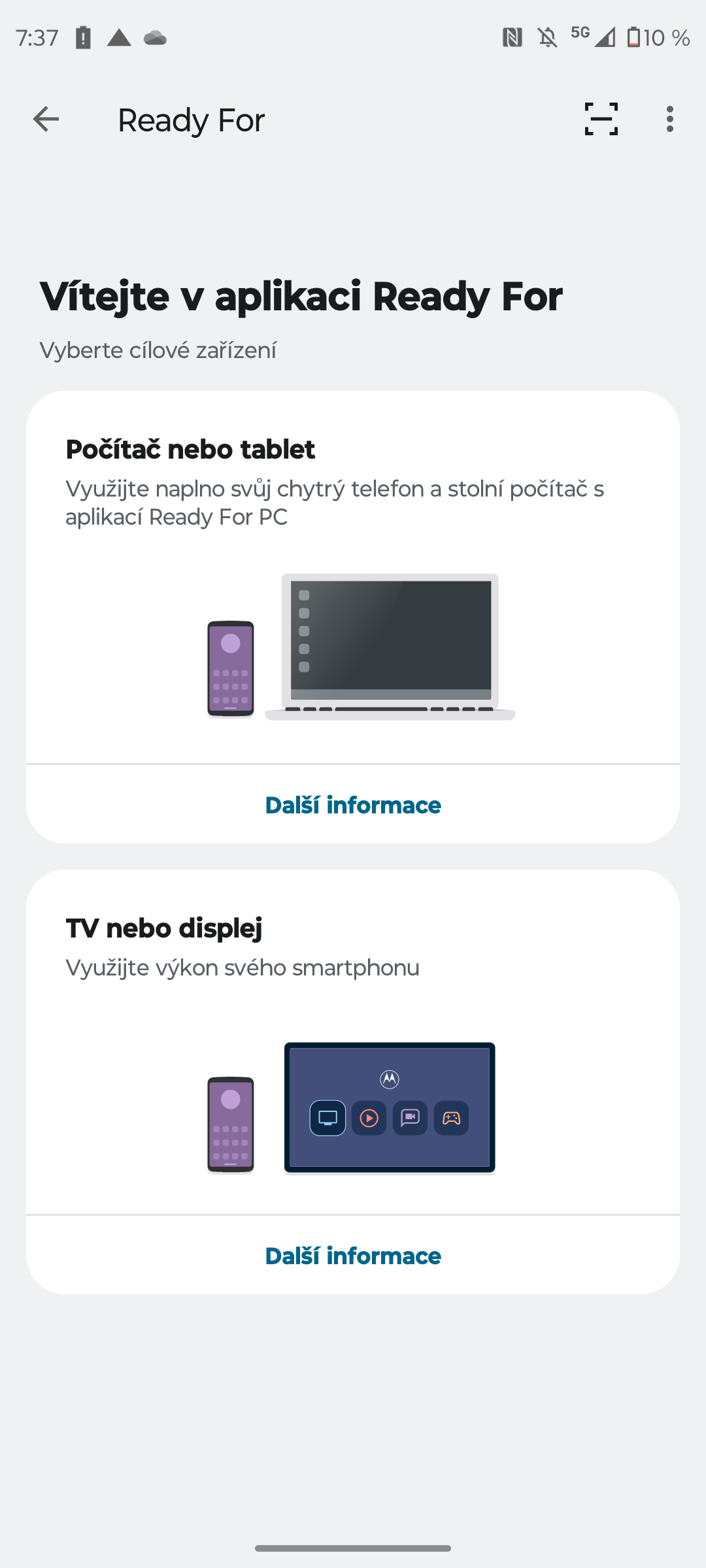Tap the video chat bubble icon
This screenshot has height=1568, width=706.
pyautogui.click(x=410, y=1118)
